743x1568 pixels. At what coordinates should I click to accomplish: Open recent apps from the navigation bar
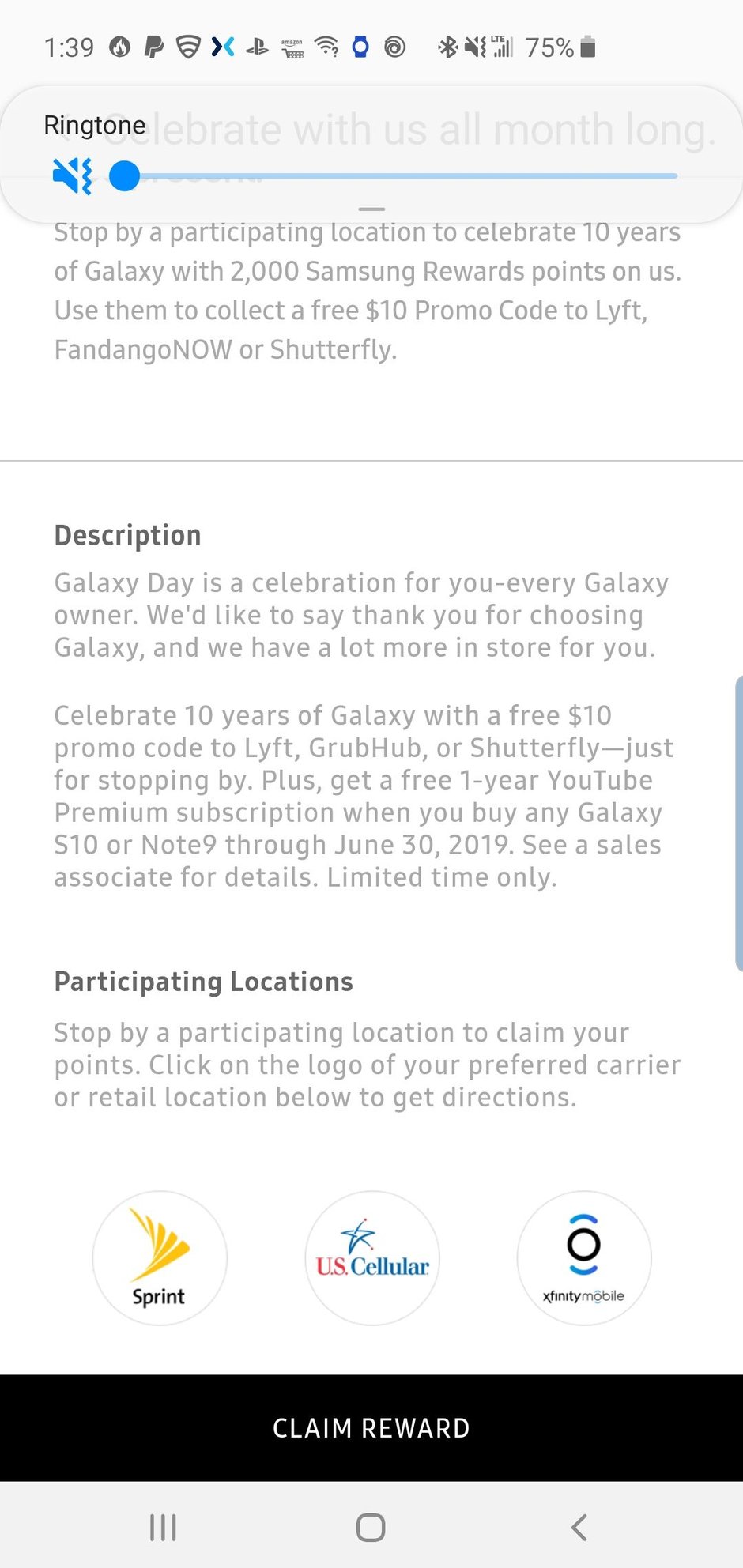[163, 1527]
